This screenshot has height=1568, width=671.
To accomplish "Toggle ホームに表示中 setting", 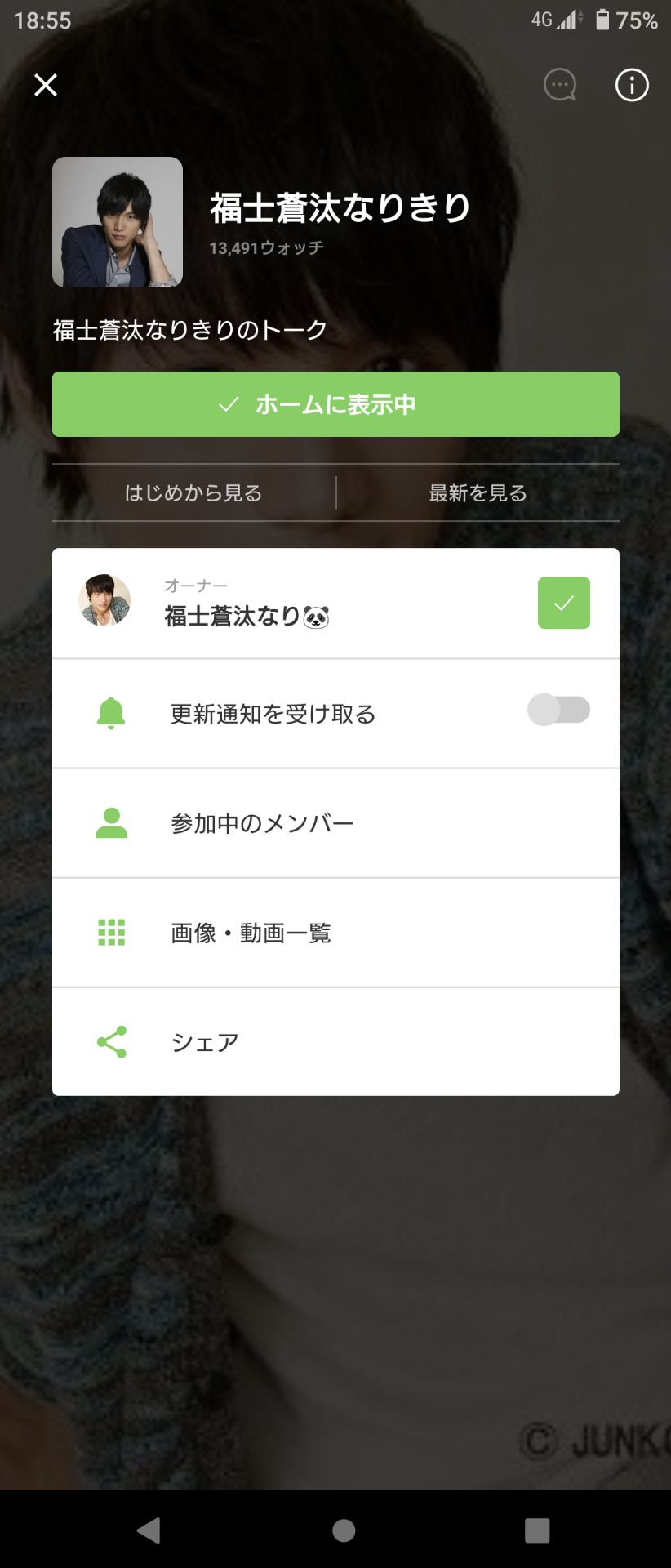I will (x=335, y=403).
